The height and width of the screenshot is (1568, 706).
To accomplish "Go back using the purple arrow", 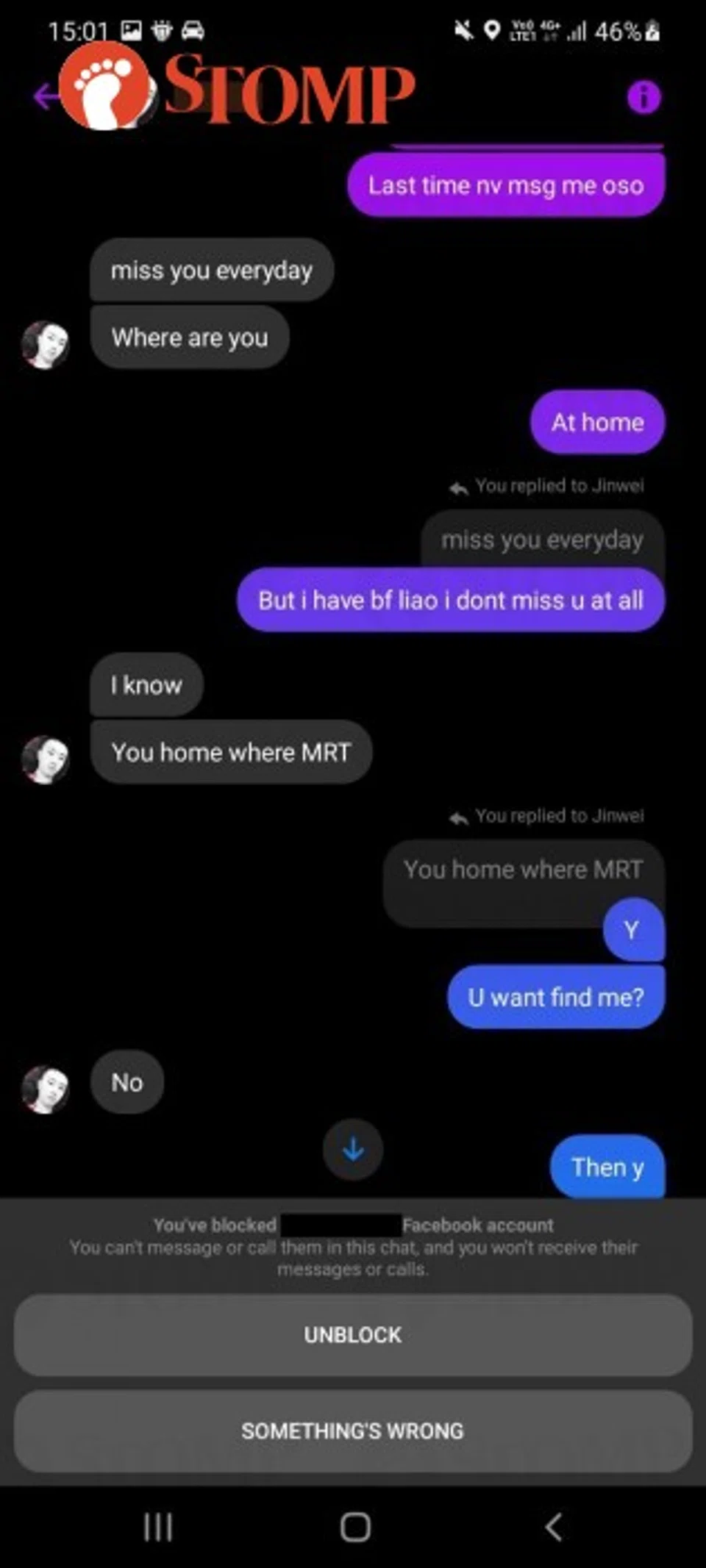I will [x=44, y=96].
